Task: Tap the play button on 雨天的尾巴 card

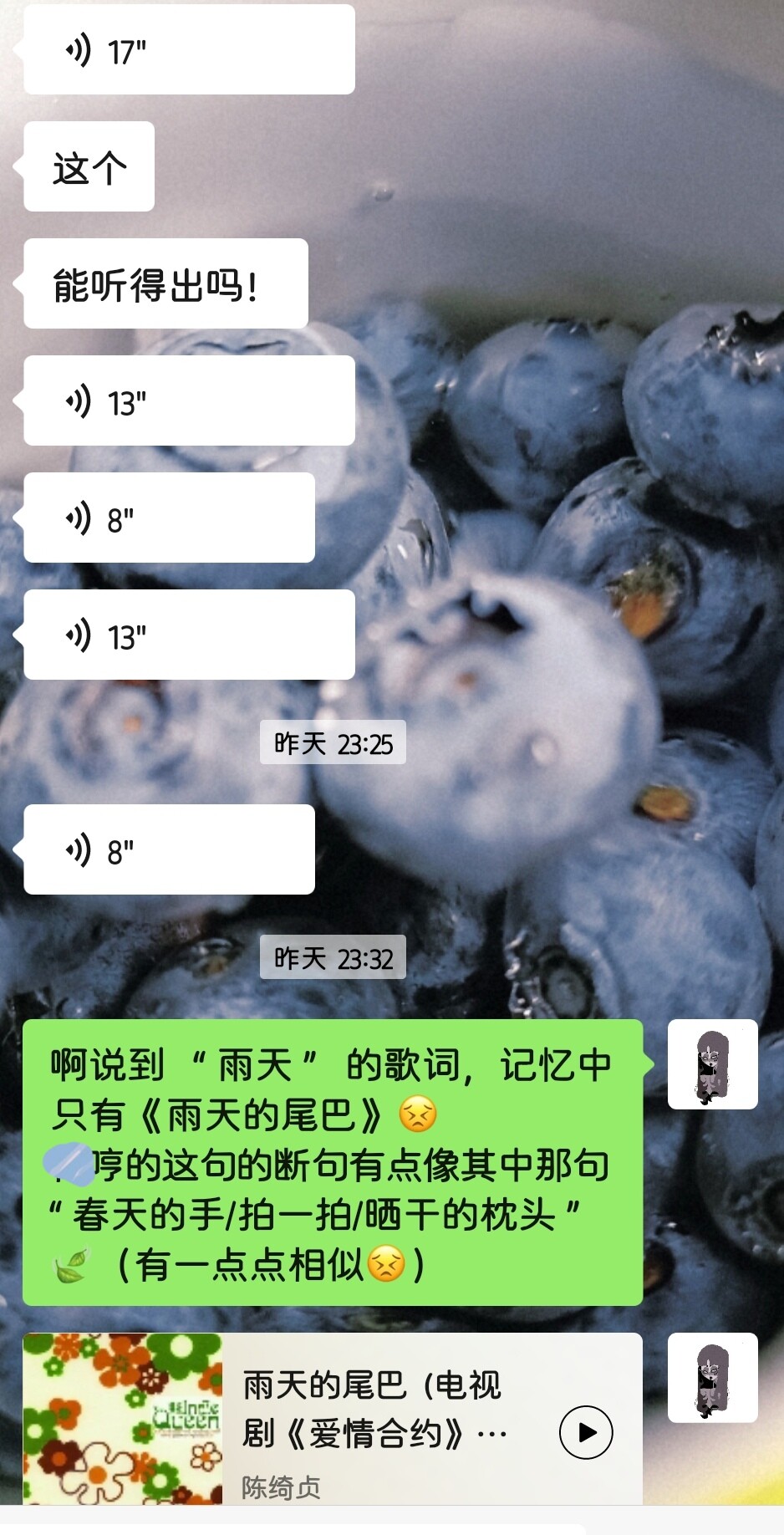Action: [586, 1432]
